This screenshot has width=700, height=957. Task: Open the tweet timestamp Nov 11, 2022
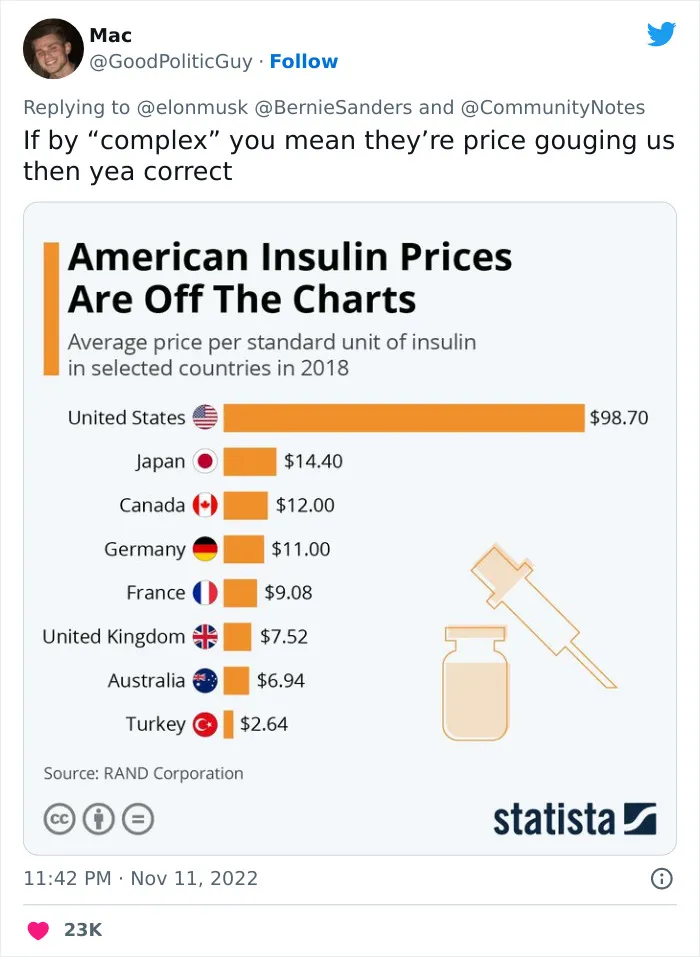[140, 878]
